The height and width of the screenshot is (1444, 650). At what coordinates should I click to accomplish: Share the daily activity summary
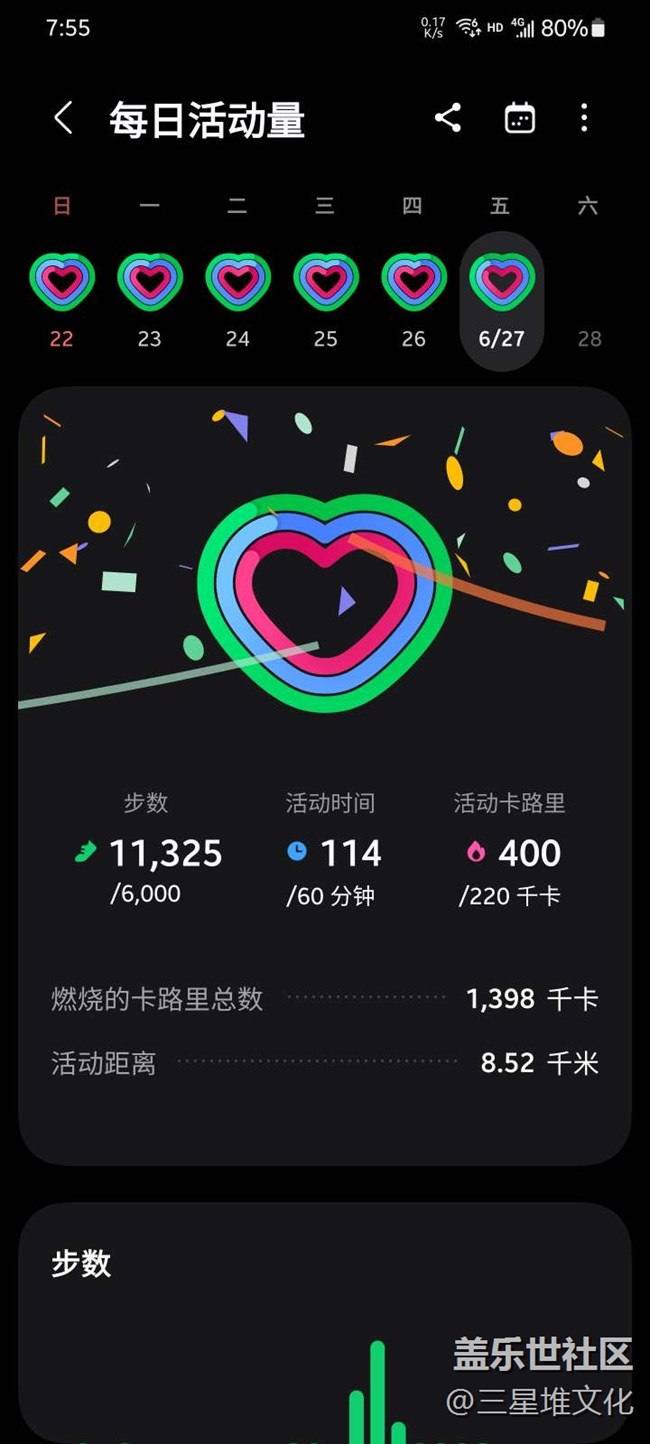[448, 118]
